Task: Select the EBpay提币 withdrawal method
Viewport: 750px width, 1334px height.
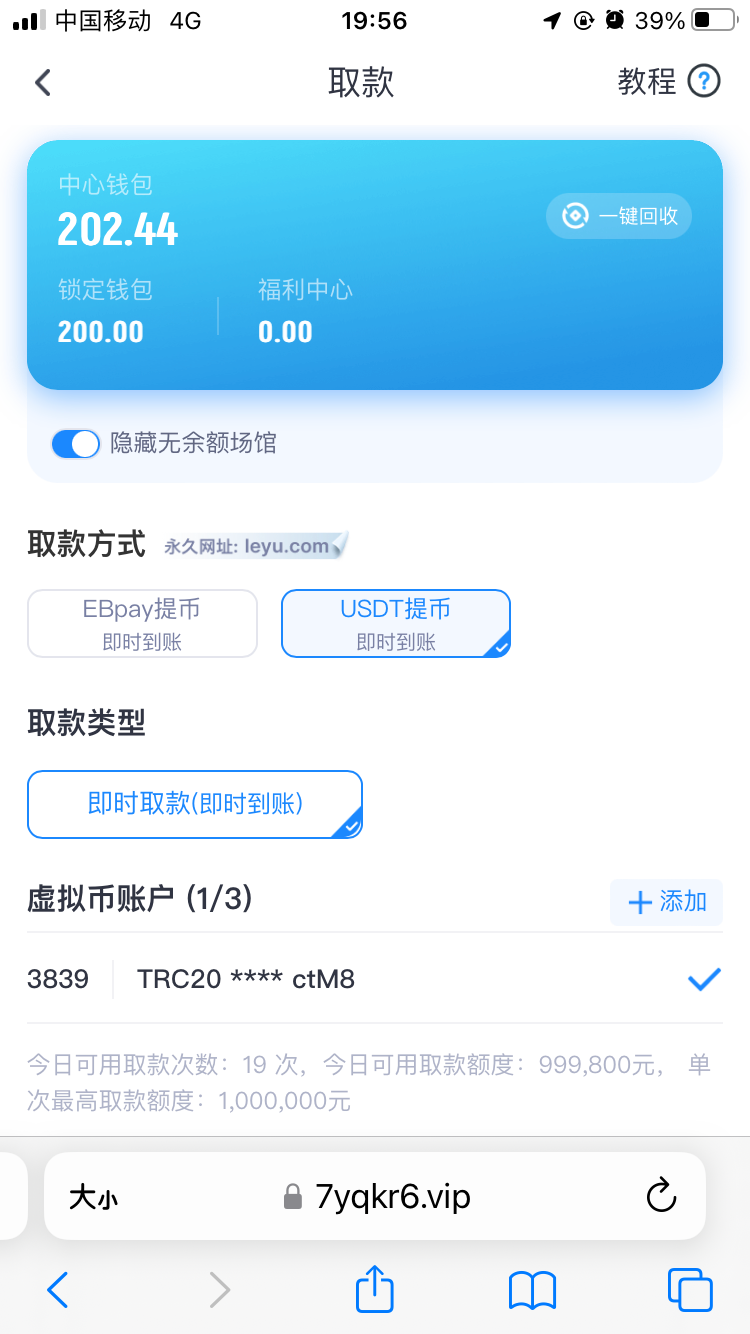Action: pos(142,620)
